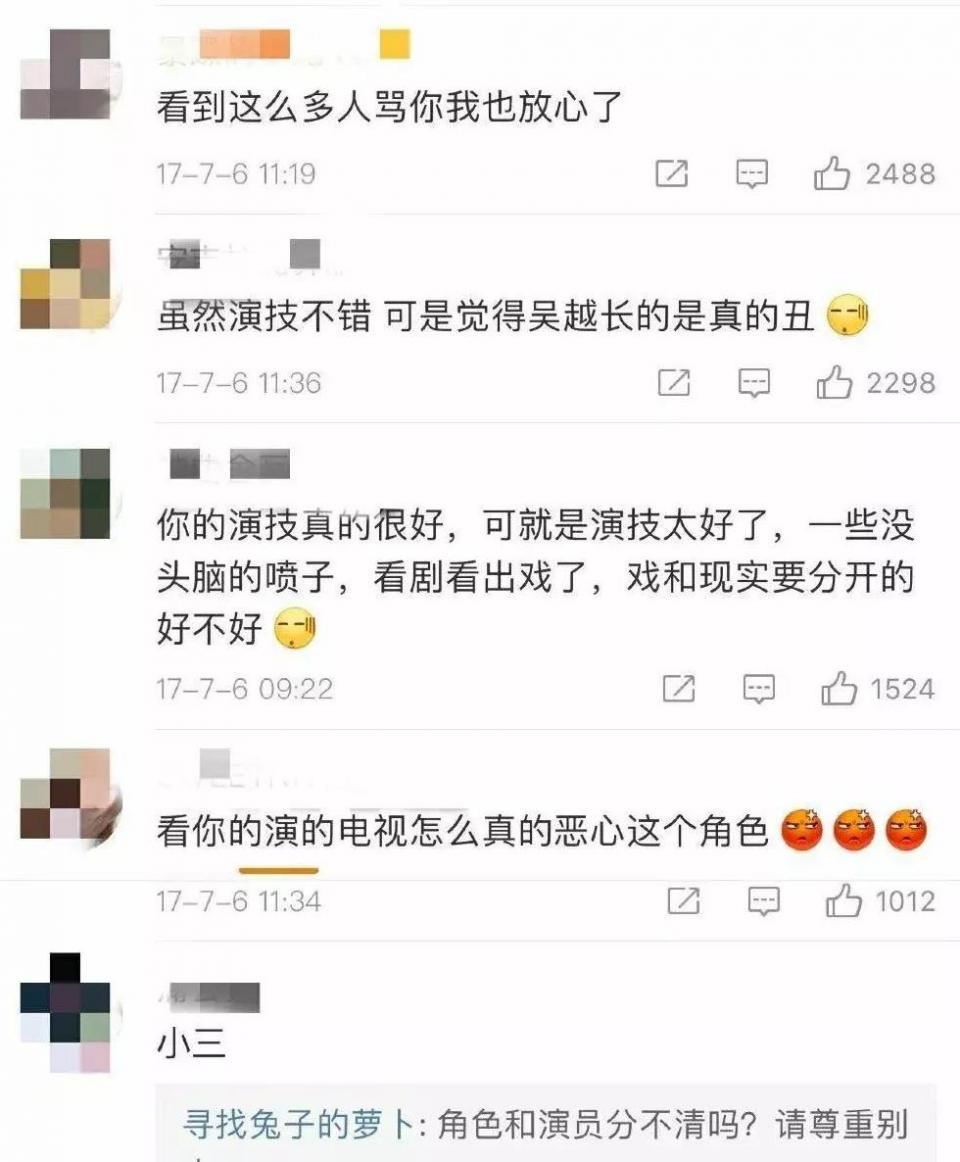Like the comment with 1012 likes
This screenshot has width=960, height=1162.
tap(844, 902)
